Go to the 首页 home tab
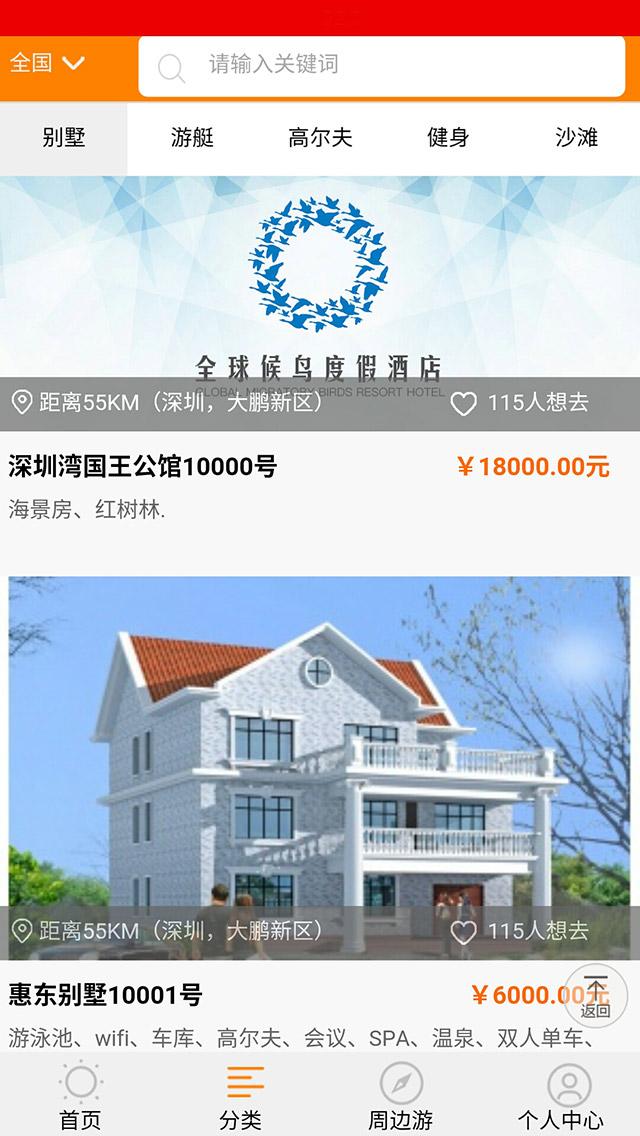The width and height of the screenshot is (640, 1136). coord(80,1095)
